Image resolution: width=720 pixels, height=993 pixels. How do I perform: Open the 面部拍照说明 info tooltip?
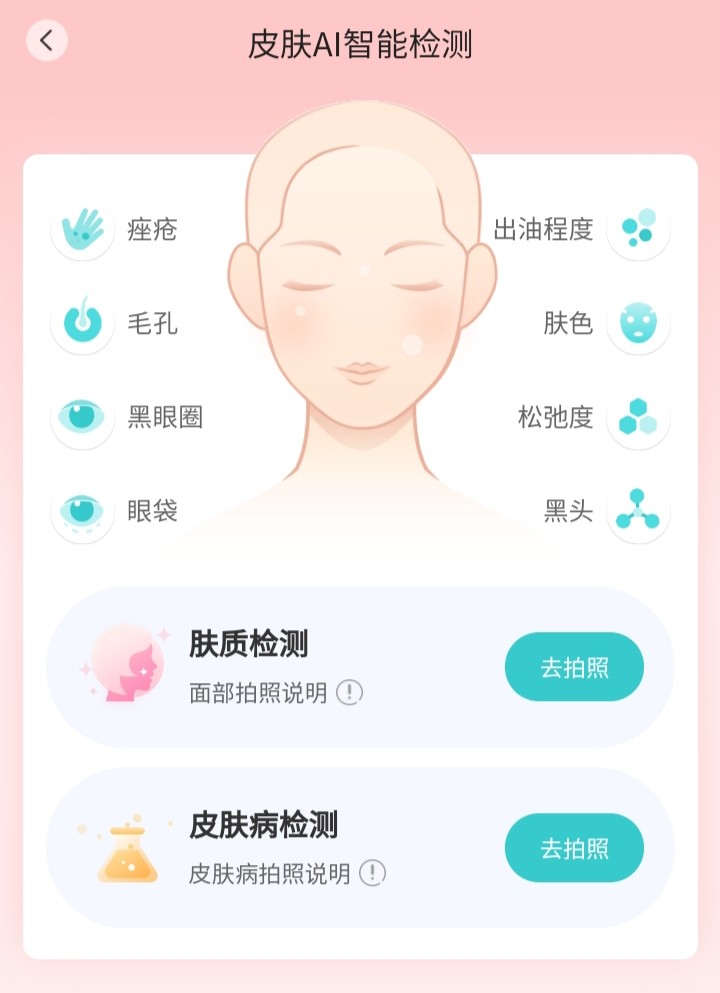tap(348, 692)
